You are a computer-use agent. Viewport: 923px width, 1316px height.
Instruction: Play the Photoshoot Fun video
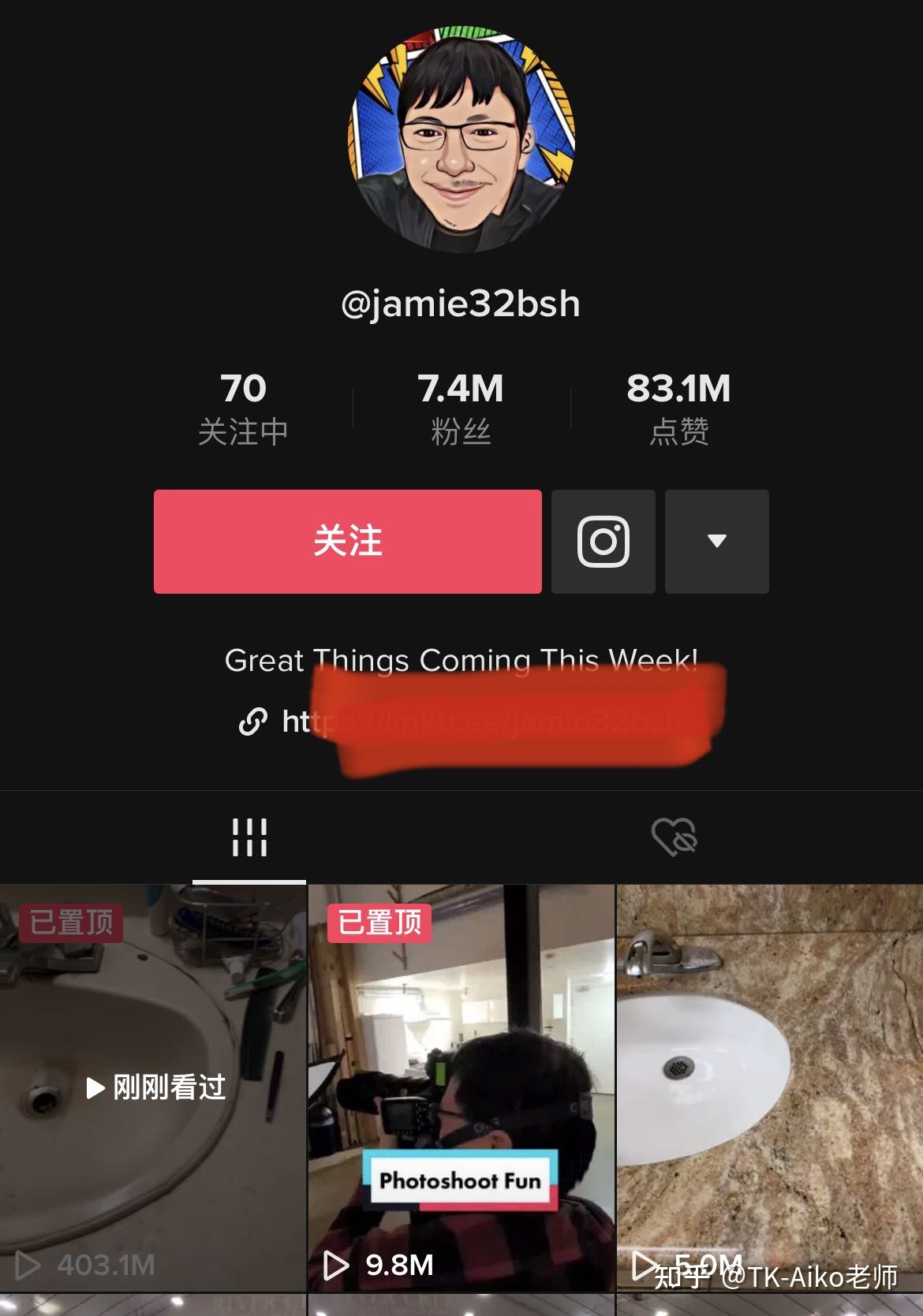coord(461,1088)
